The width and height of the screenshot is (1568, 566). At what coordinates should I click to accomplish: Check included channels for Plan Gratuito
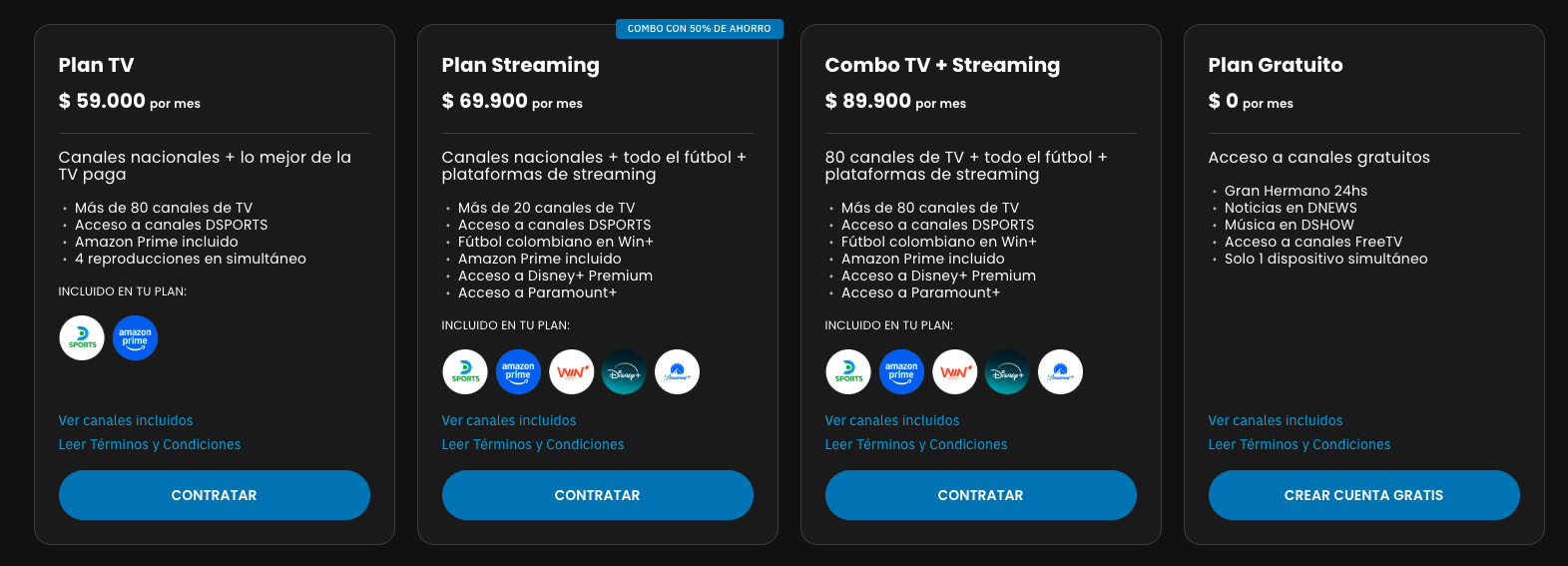point(1276,420)
